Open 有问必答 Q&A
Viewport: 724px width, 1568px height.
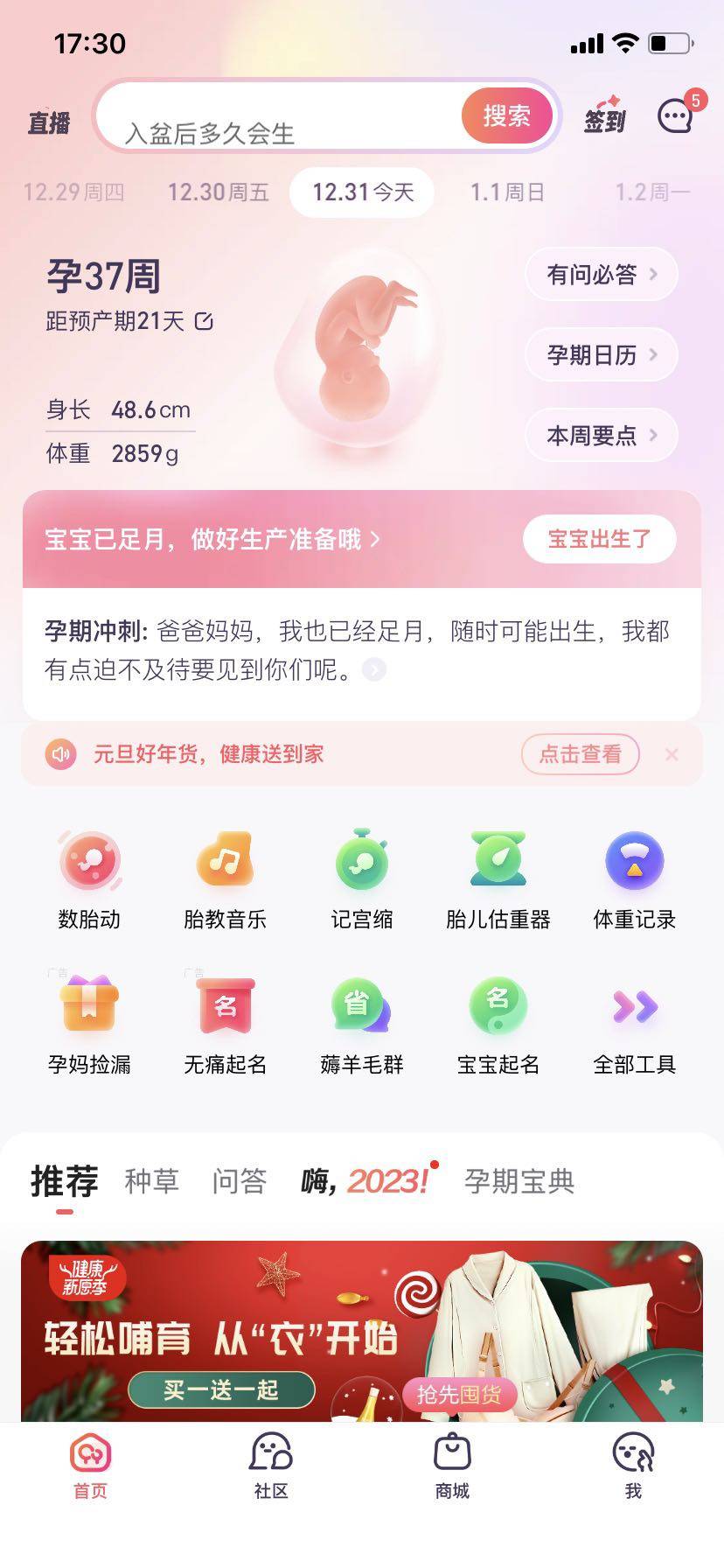(602, 275)
